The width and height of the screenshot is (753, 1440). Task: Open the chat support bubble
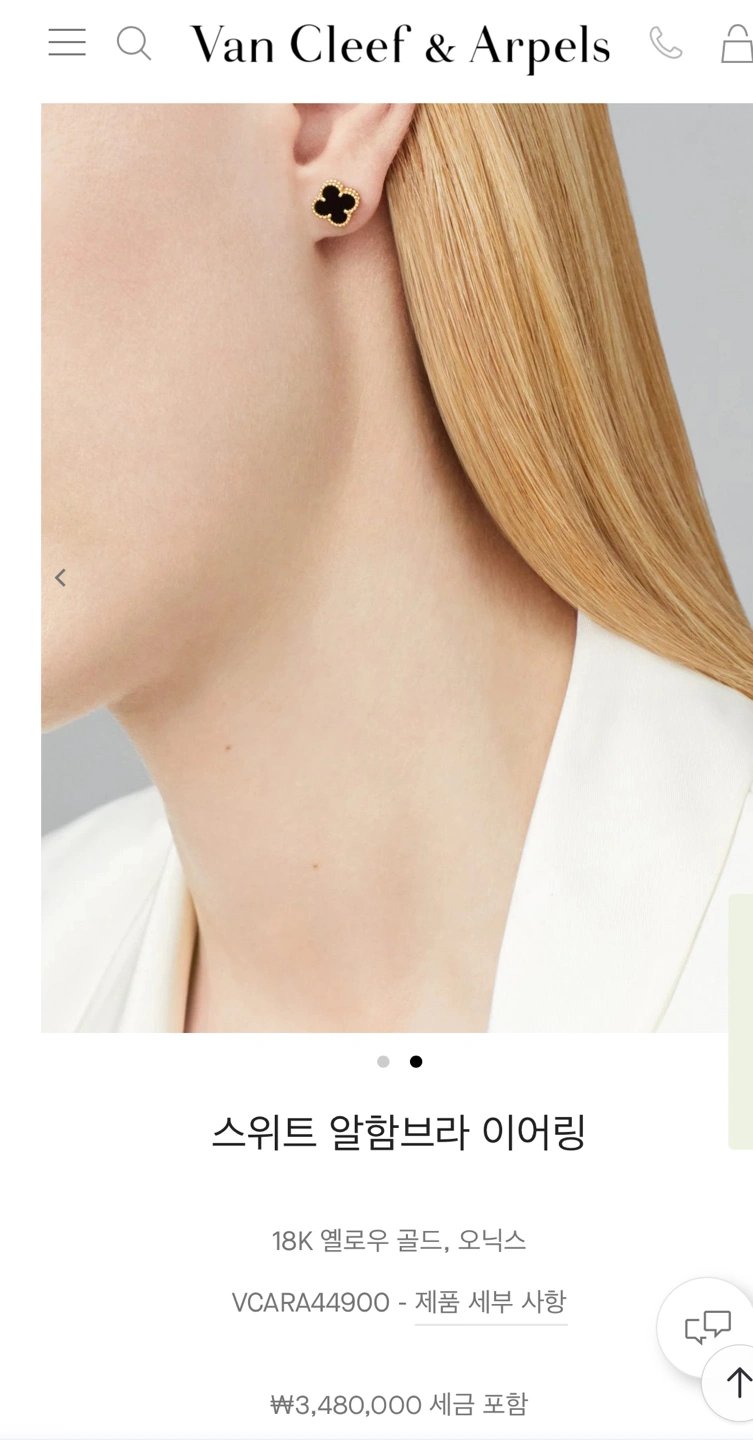(x=707, y=1327)
